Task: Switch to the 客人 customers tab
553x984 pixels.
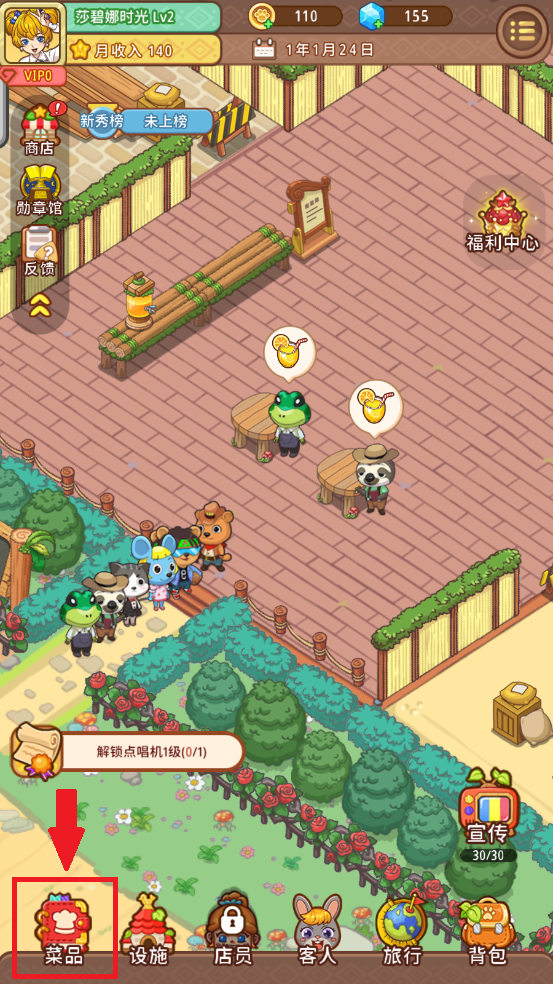Action: click(x=318, y=930)
